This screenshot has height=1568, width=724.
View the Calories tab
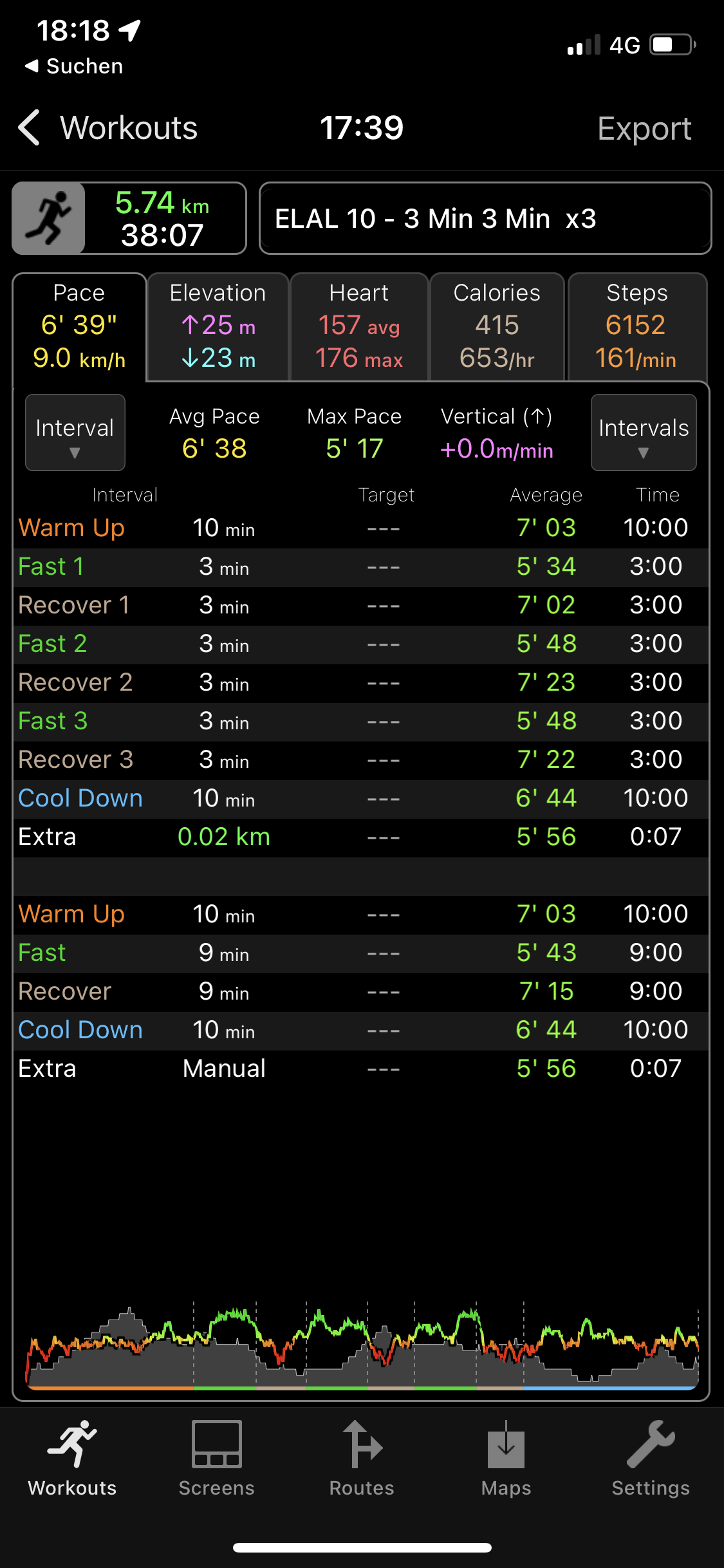pos(497,326)
